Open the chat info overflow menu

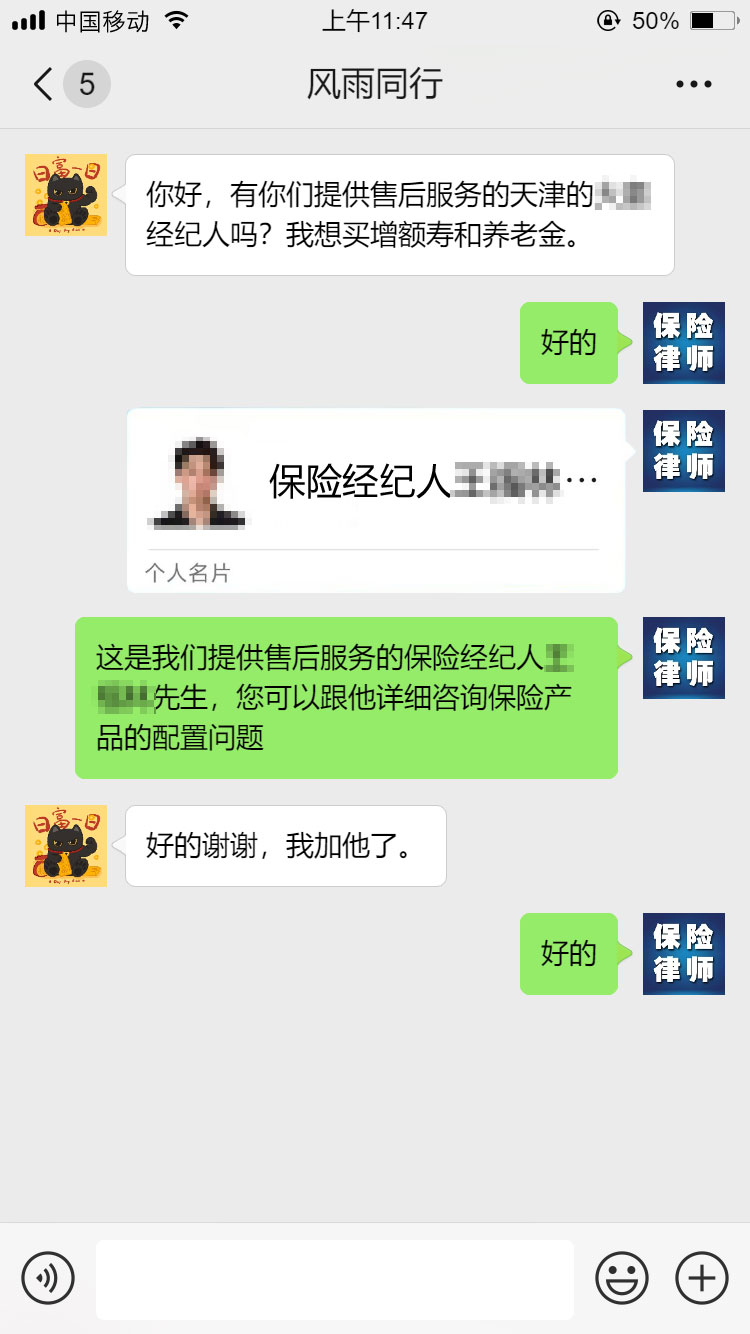[693, 85]
